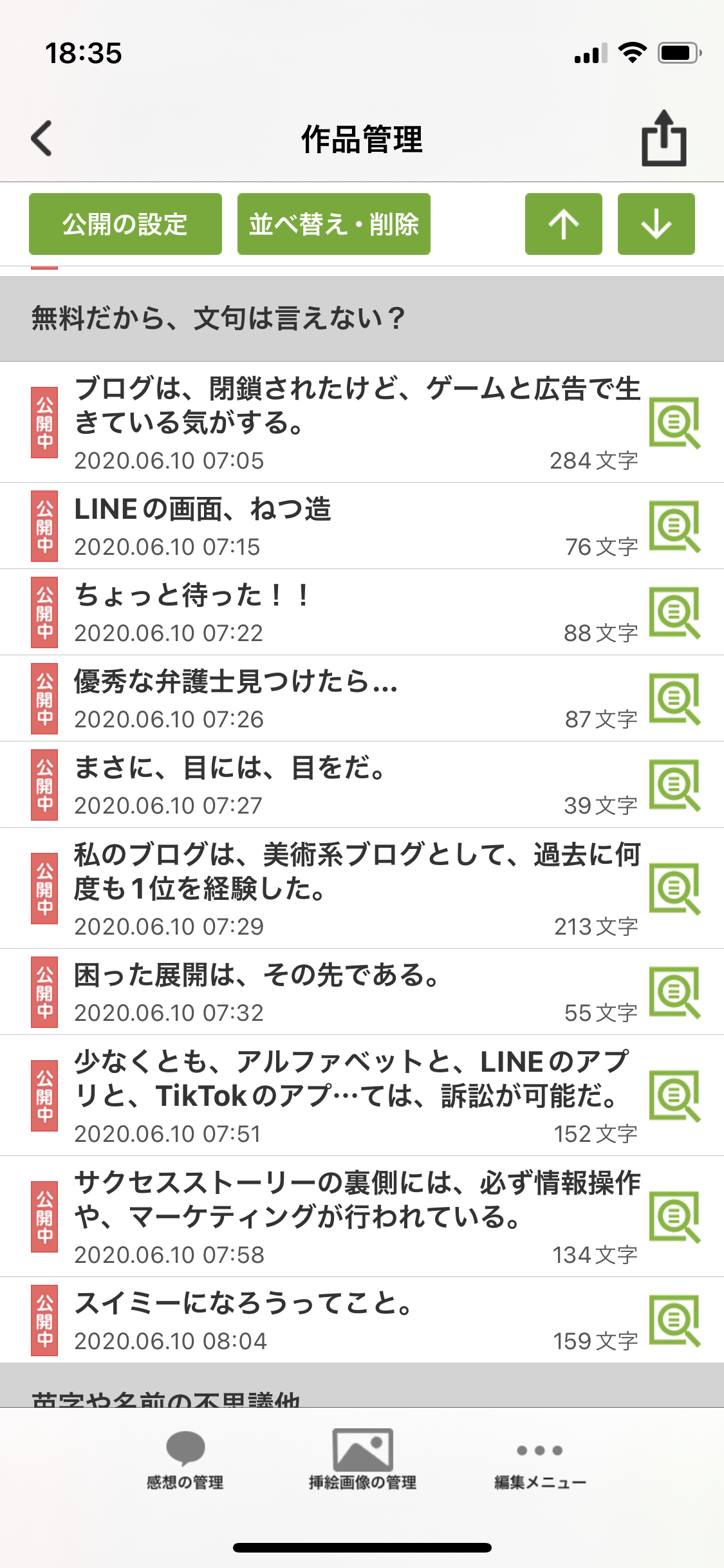Image resolution: width=724 pixels, height=1568 pixels.
Task: Preview the 284文字 episode about ブログ
Action: tap(674, 422)
